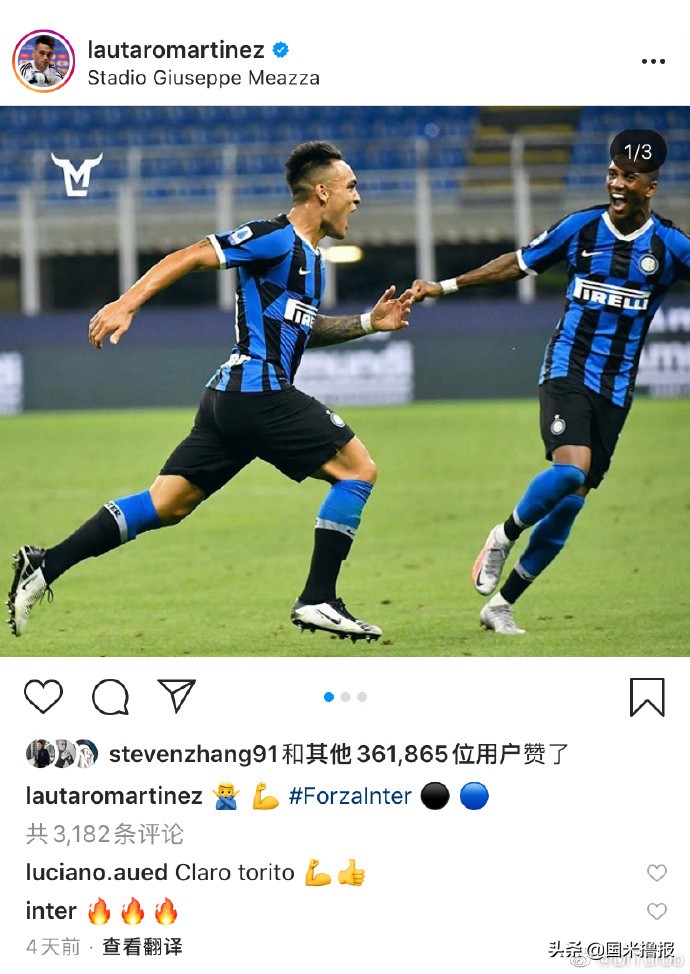The image size is (690, 974).
Task: Like inter's fire emoji comment
Action: point(656,911)
